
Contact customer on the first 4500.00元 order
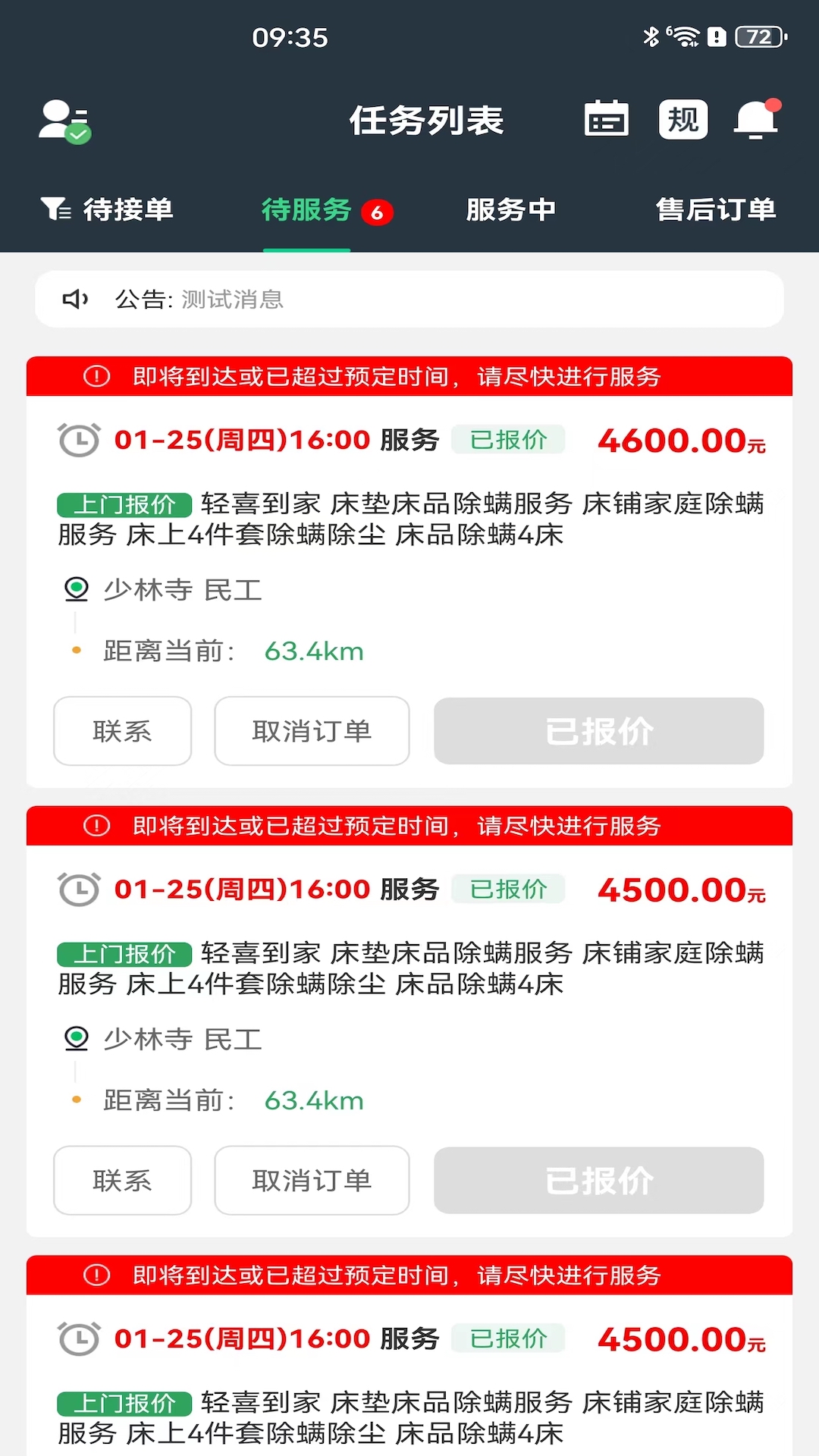[122, 1180]
